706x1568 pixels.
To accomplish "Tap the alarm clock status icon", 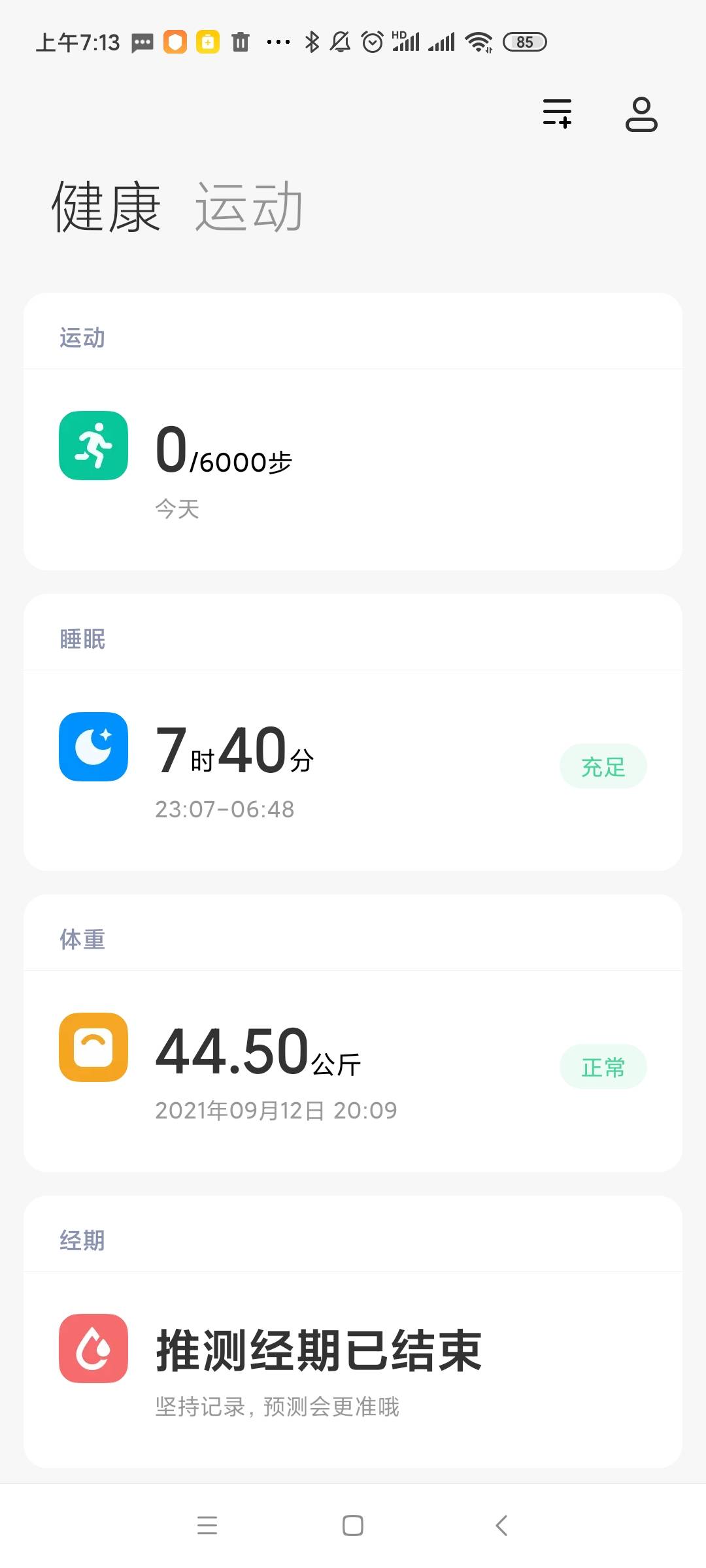I will point(371,41).
